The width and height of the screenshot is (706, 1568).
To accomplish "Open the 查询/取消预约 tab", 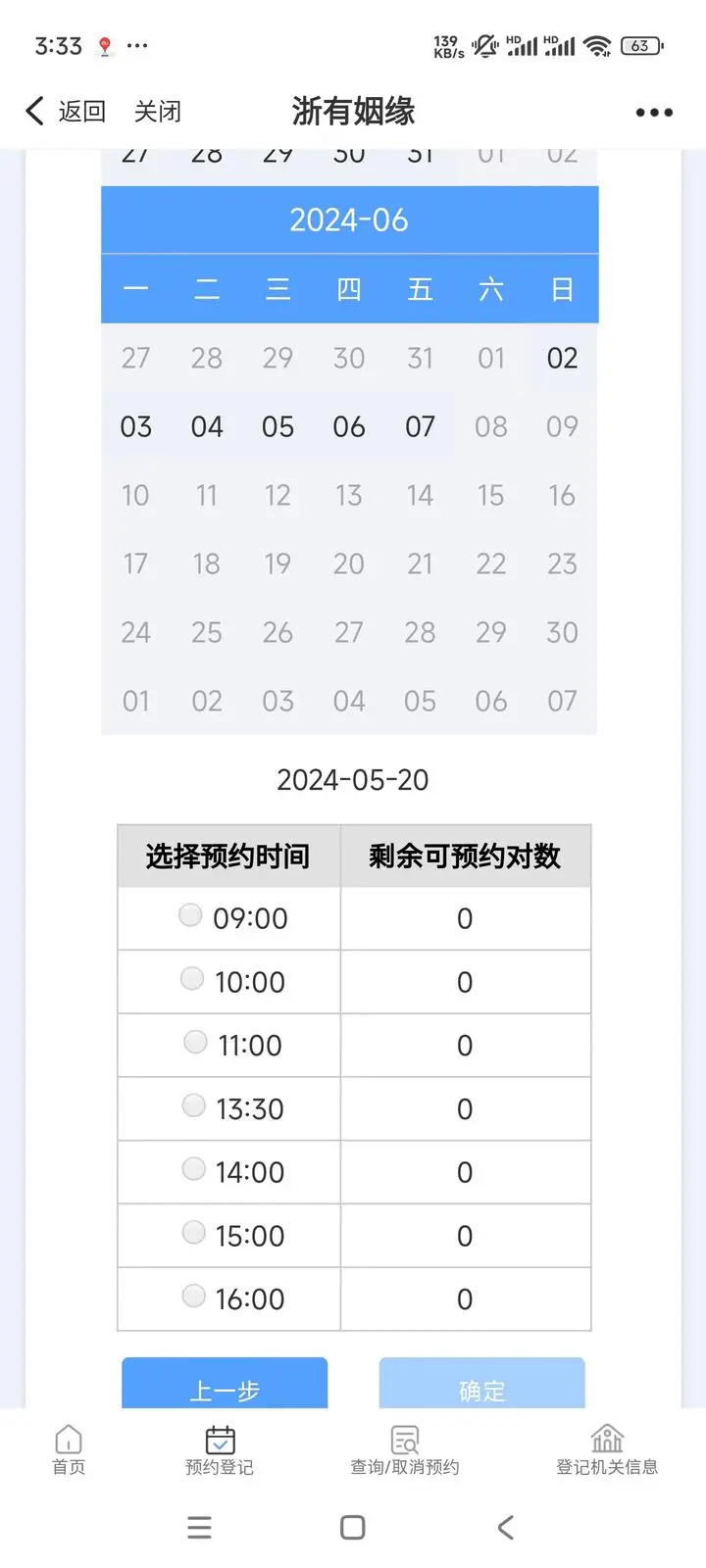I will click(x=405, y=1450).
